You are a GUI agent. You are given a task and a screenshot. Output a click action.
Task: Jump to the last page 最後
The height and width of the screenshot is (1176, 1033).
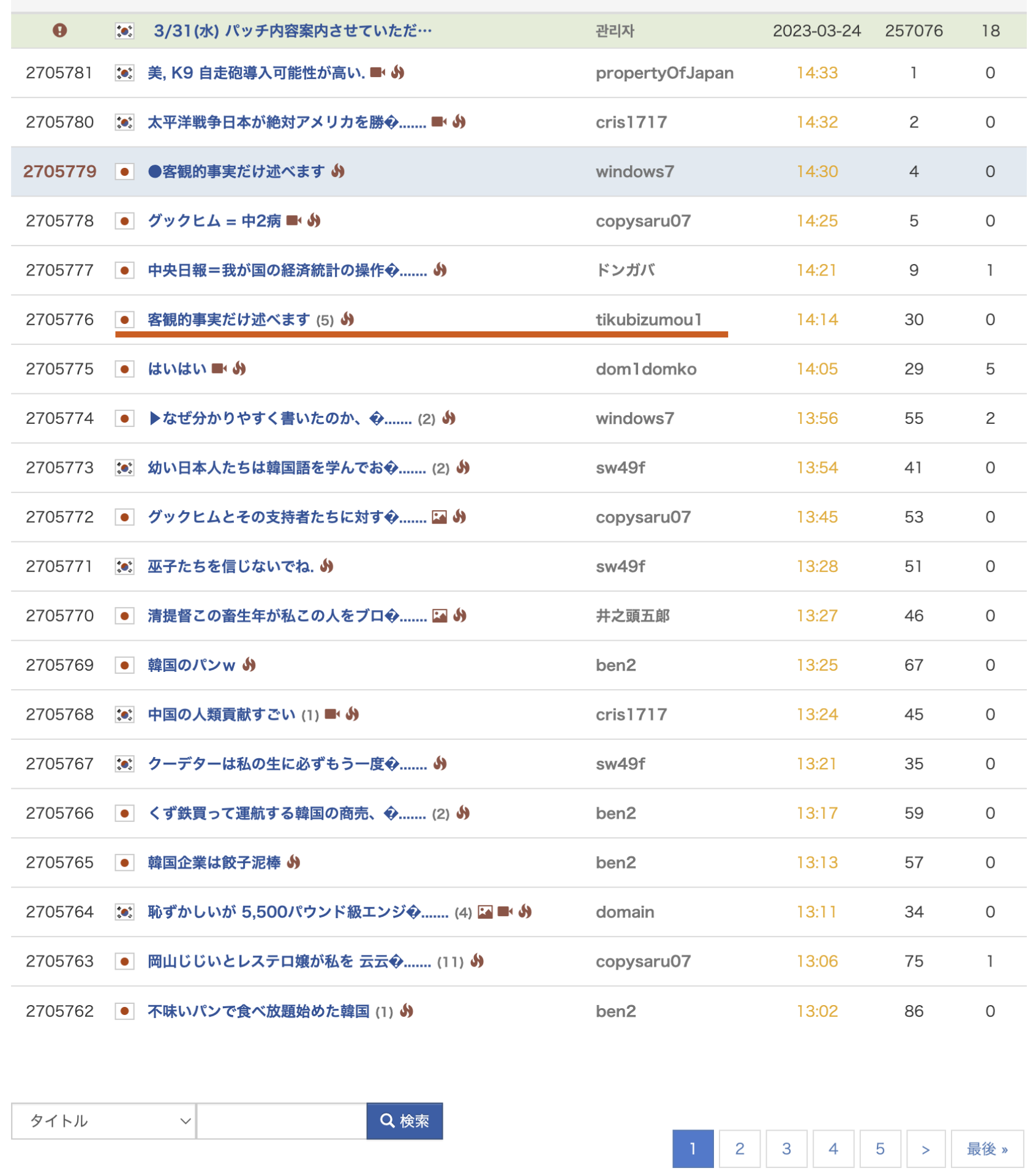986,1148
